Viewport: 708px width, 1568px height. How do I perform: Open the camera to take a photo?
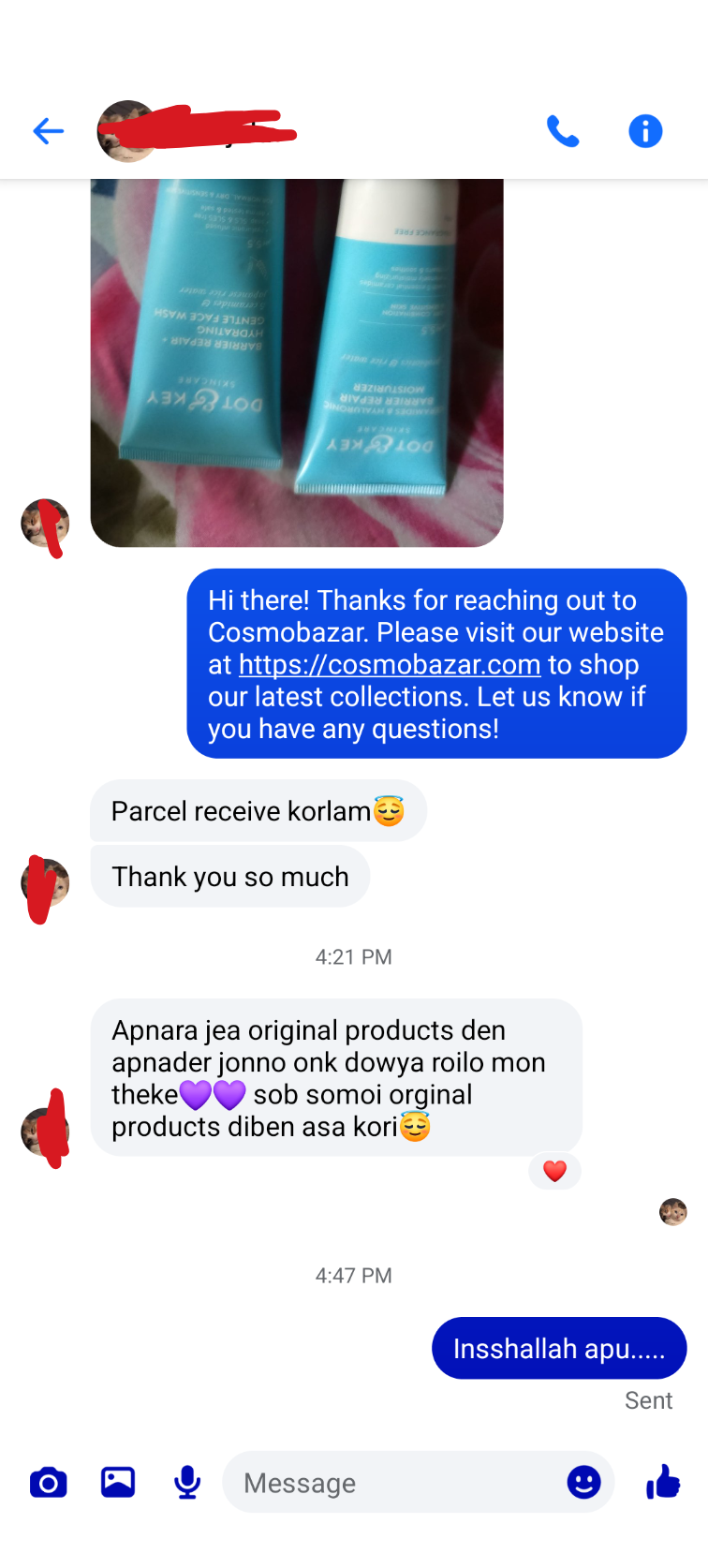click(49, 1483)
